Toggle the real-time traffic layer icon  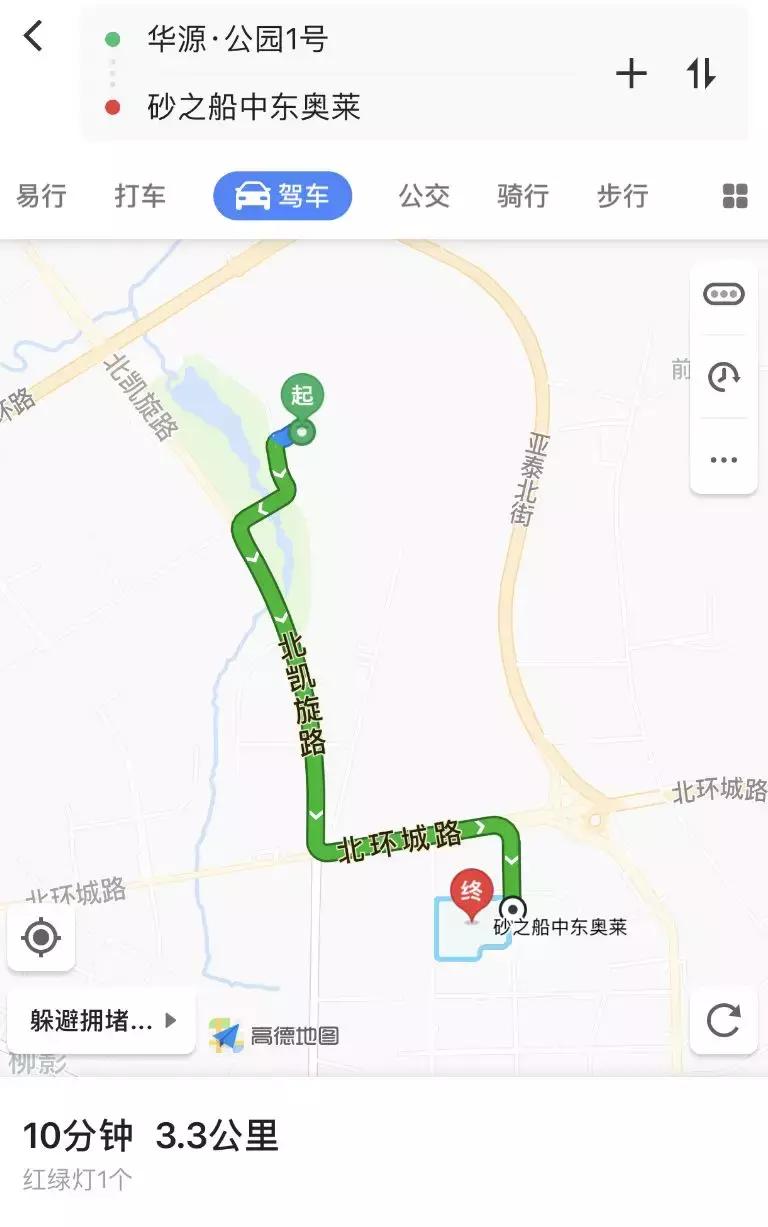[723, 293]
